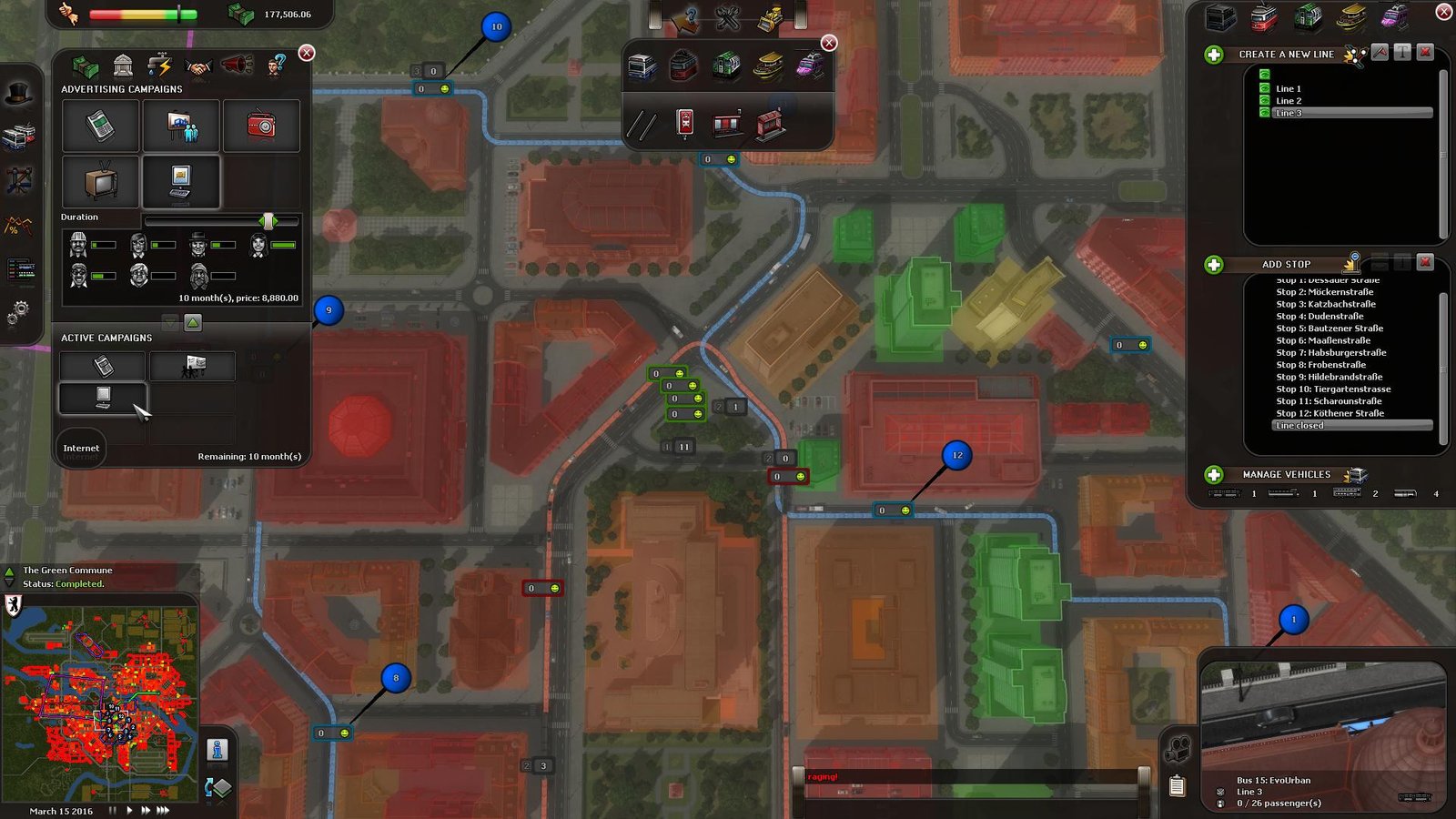Close the lines panel on the right
Screen dimensions: 1456x819
1443,12
